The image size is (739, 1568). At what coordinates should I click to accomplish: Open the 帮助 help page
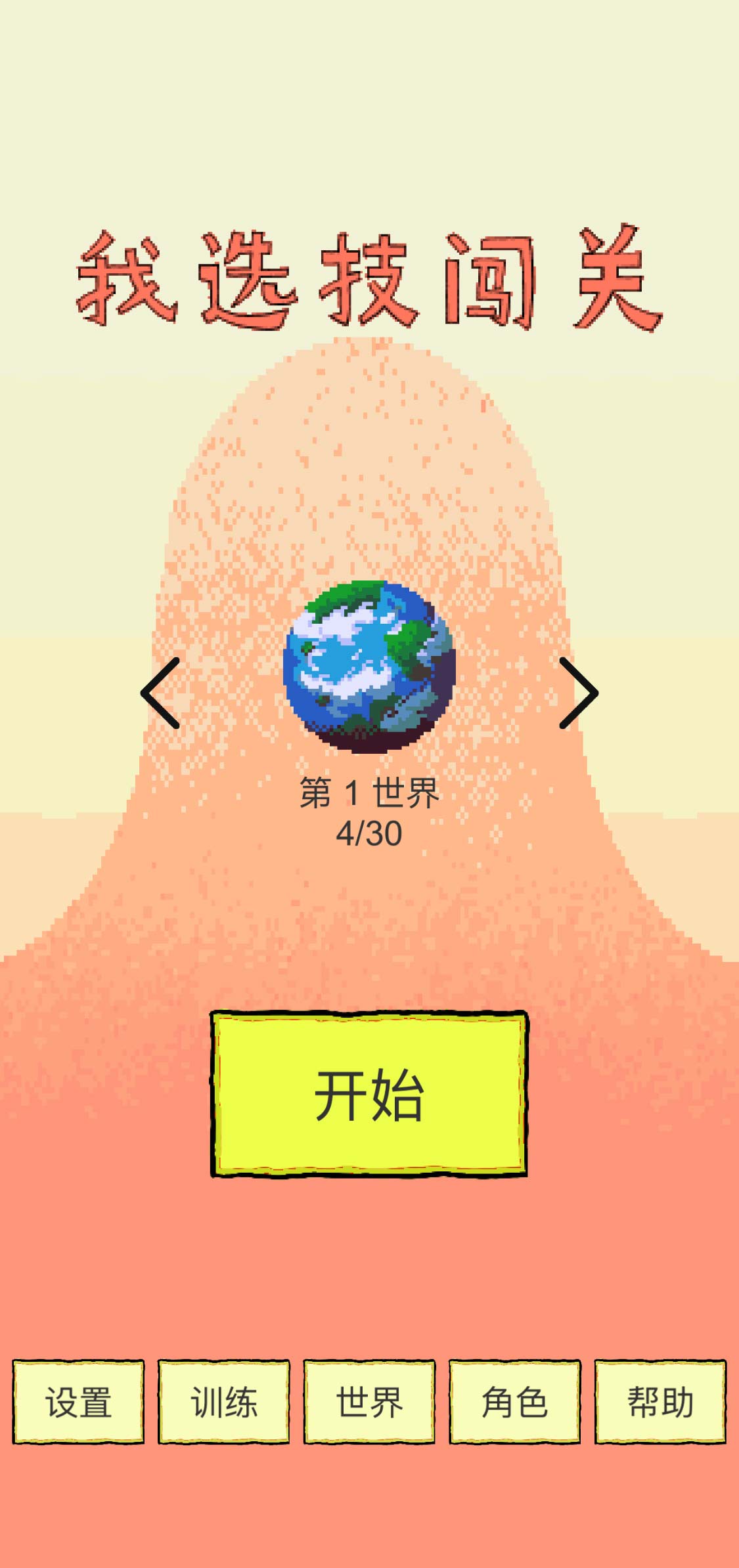(660, 1402)
